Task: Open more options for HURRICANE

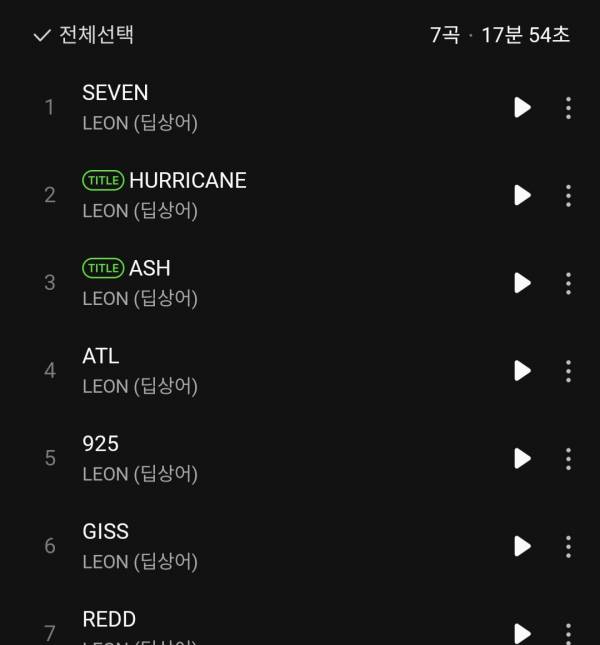Action: (x=568, y=195)
